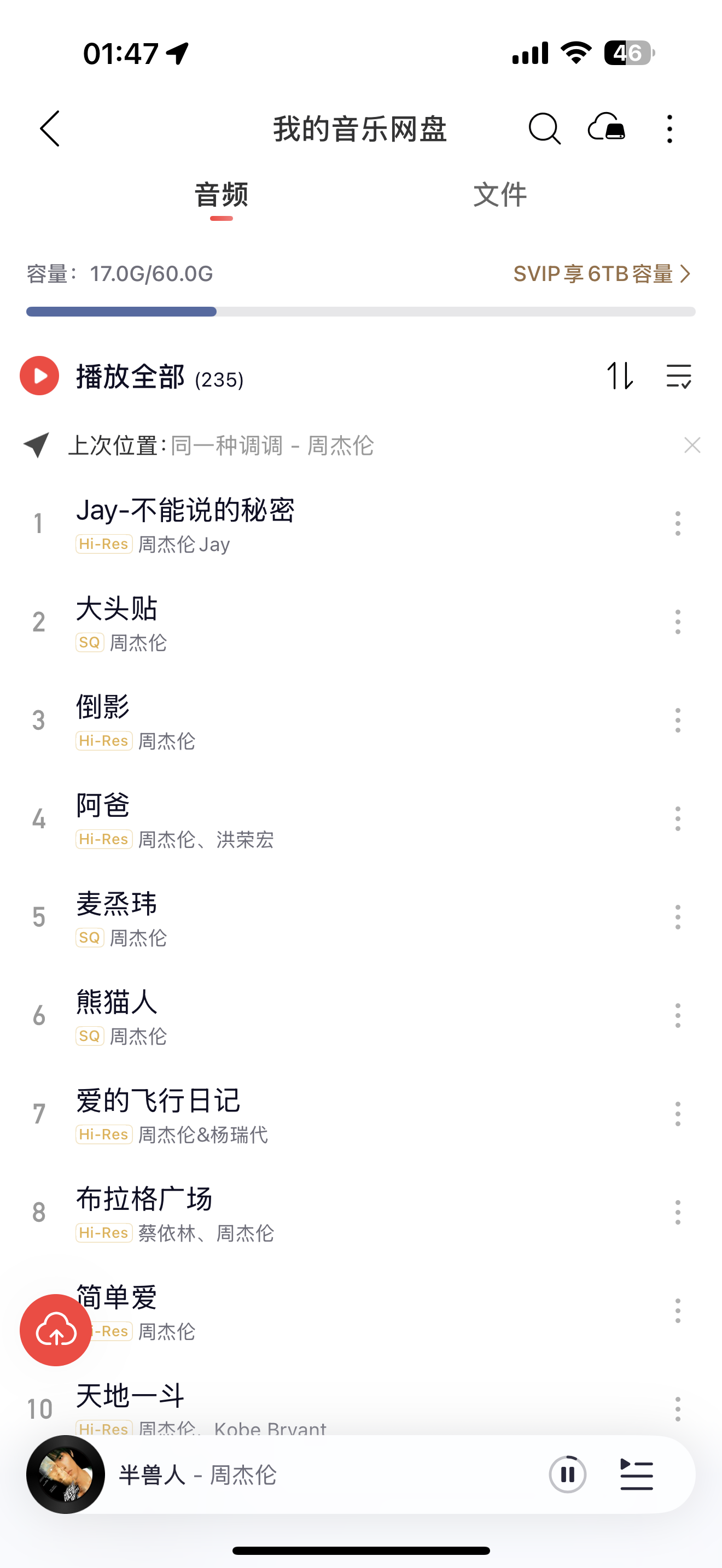Open the cloud storage device icon
This screenshot has height=1568, width=722.
point(607,128)
